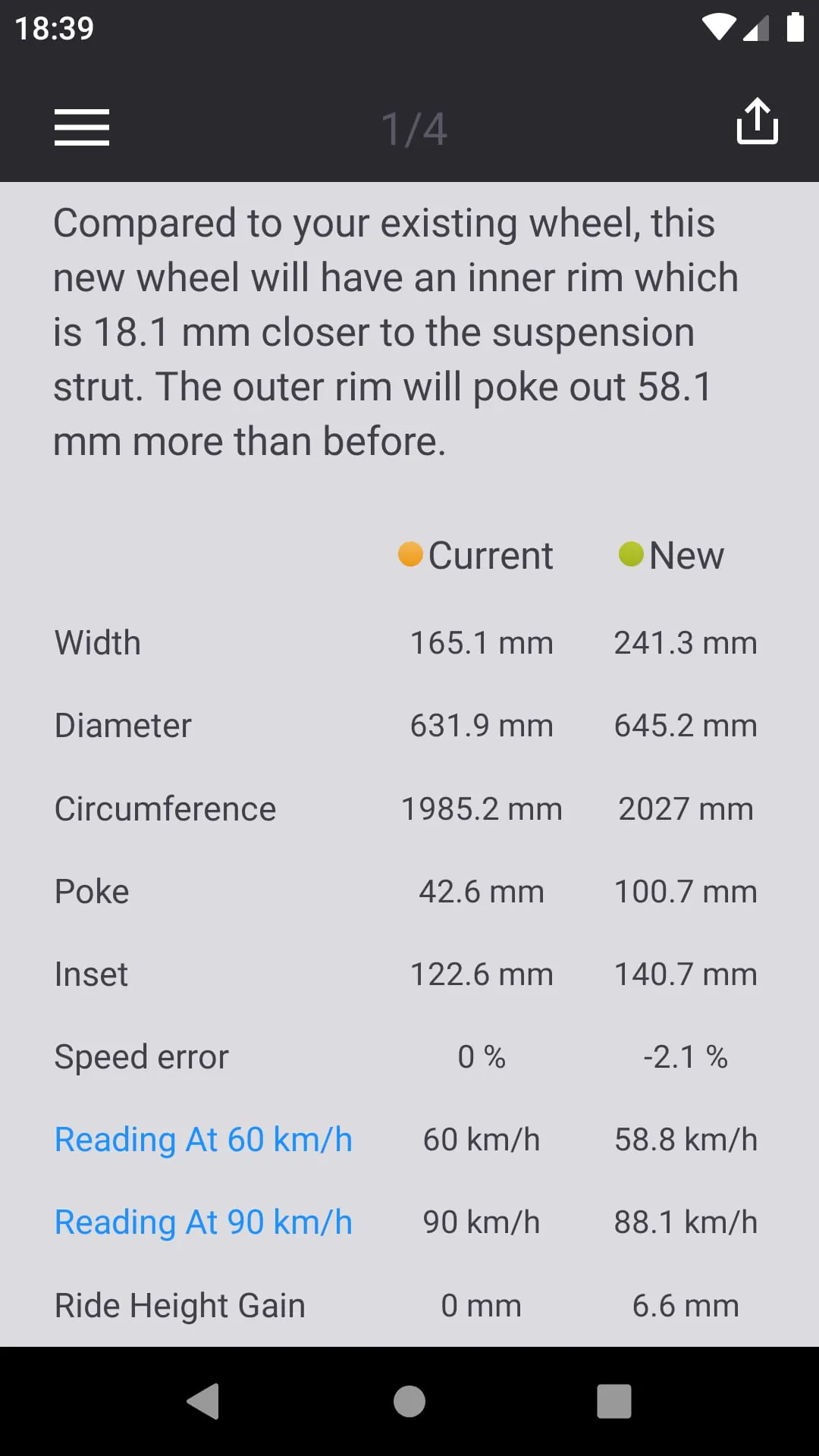The image size is (819, 1456).
Task: Tap the 1/4 page indicator
Action: pyautogui.click(x=413, y=127)
